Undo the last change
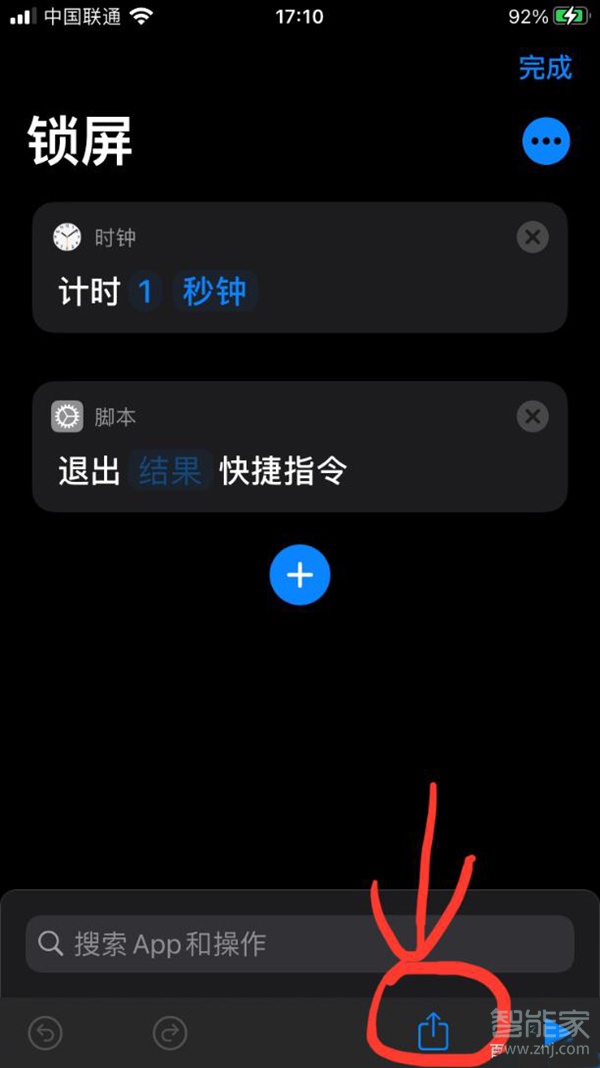 (x=45, y=1033)
